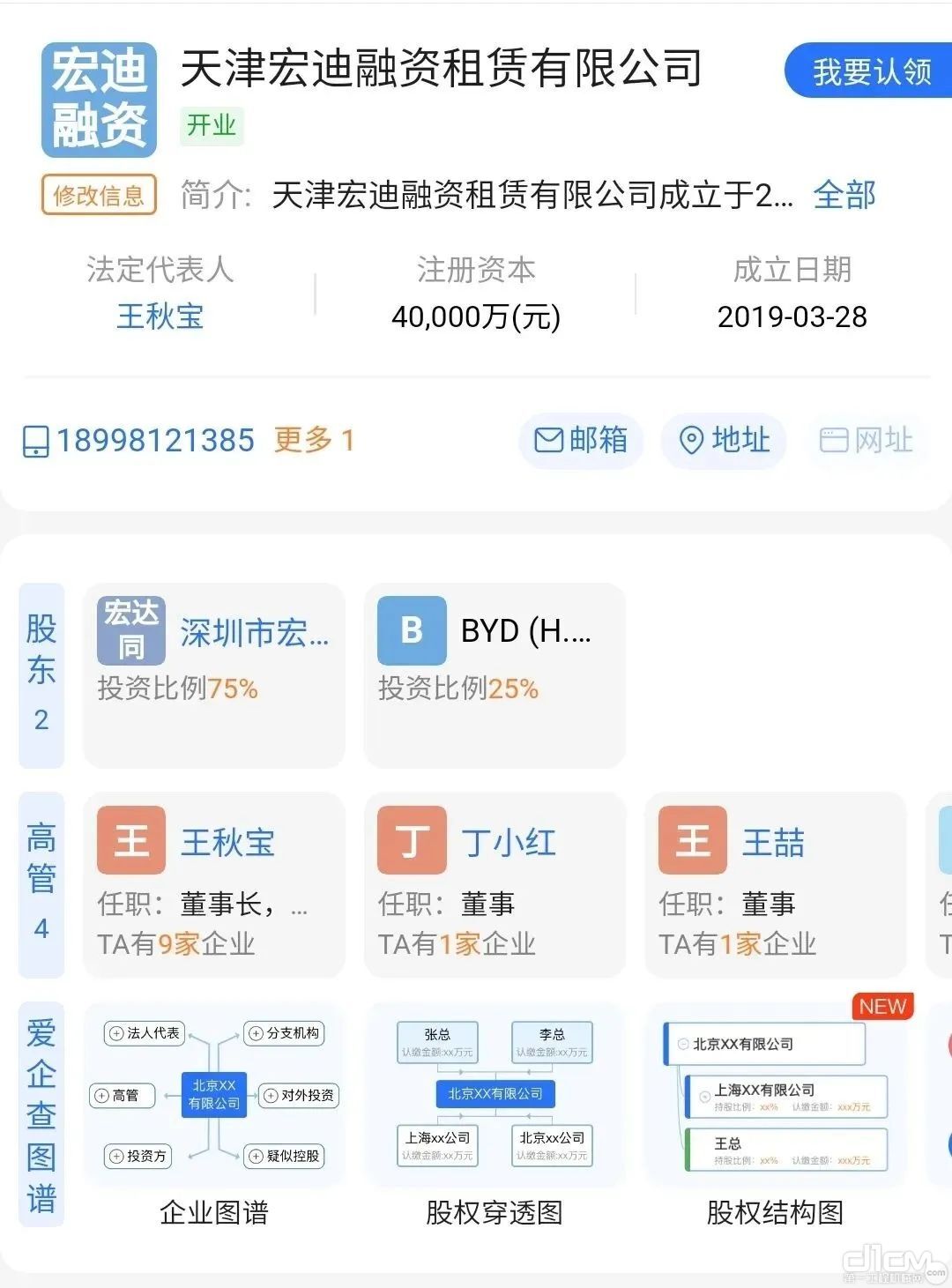Open the 股东 2 shareholders section
Viewport: 952px width, 1288px height.
point(41,674)
